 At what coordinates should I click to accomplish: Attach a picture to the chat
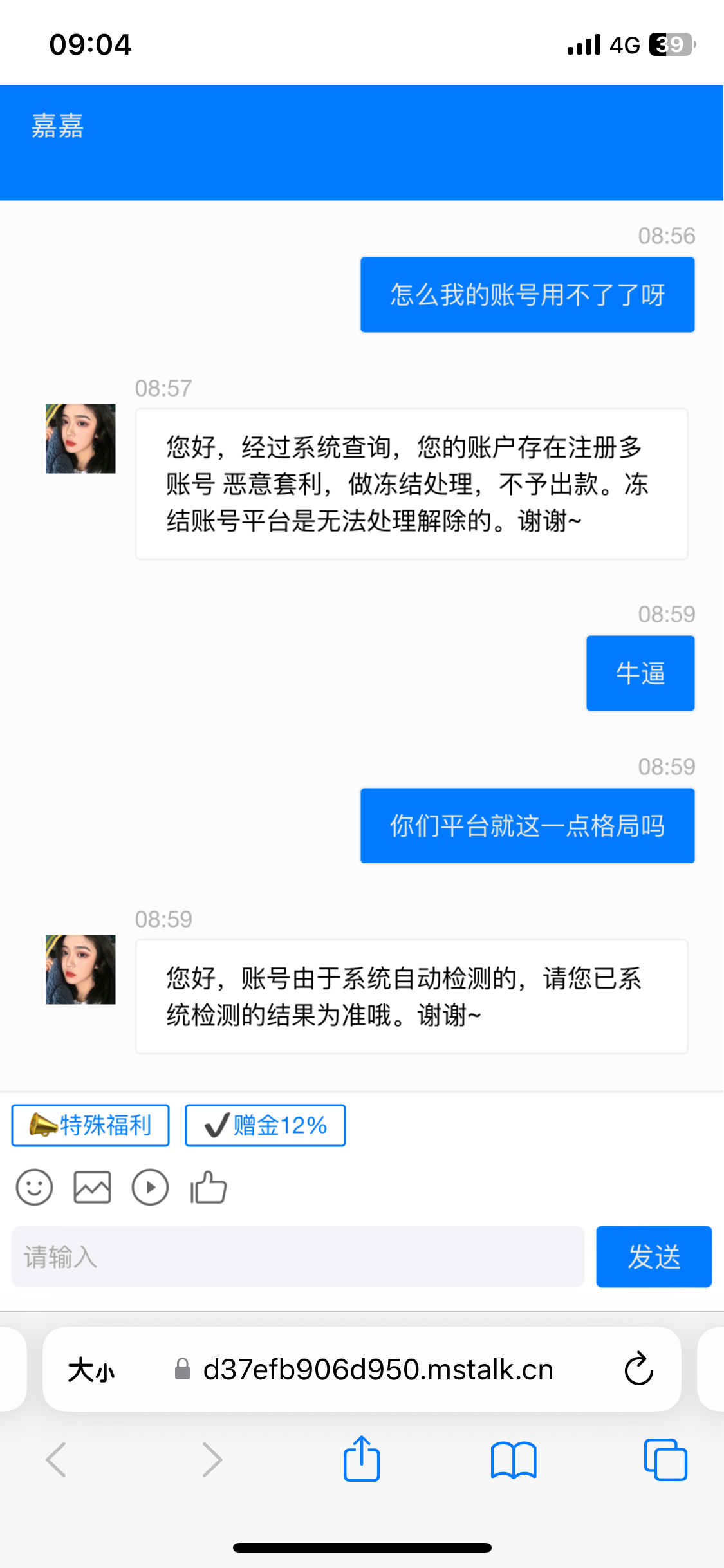92,1187
